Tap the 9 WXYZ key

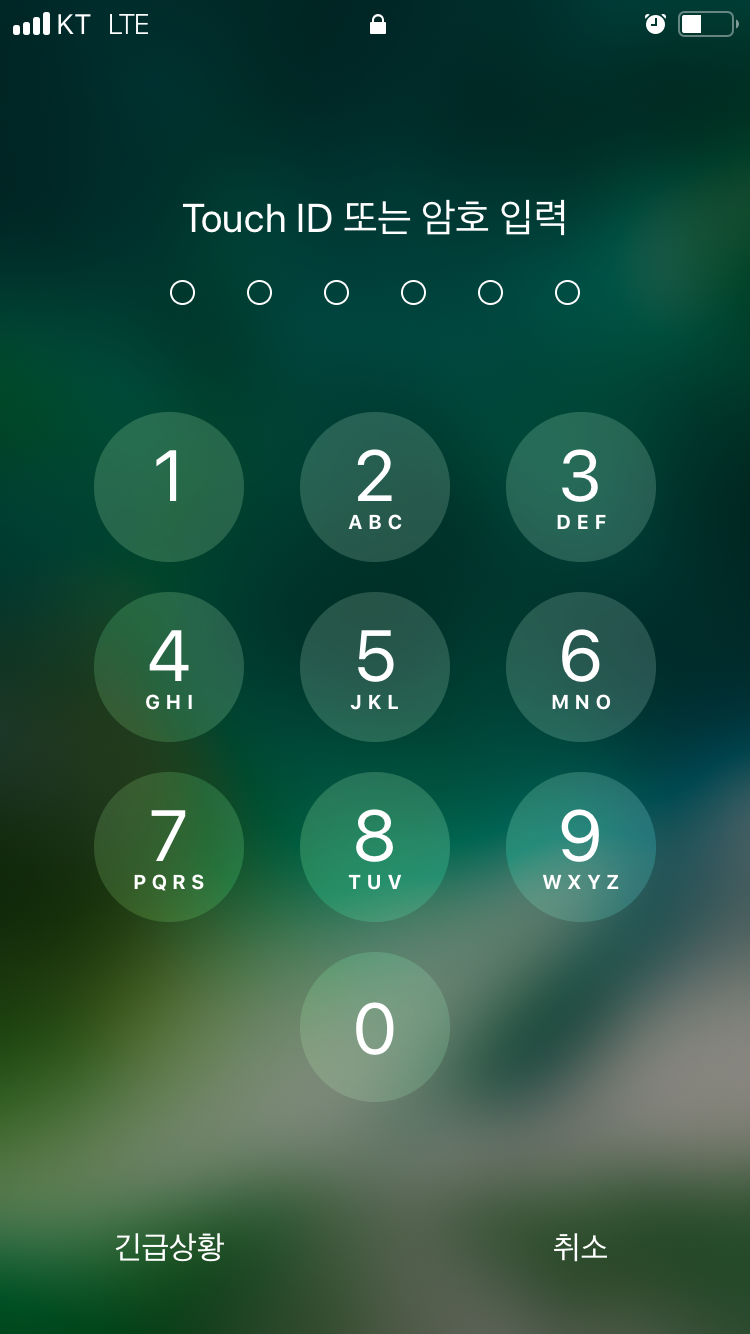click(x=581, y=847)
